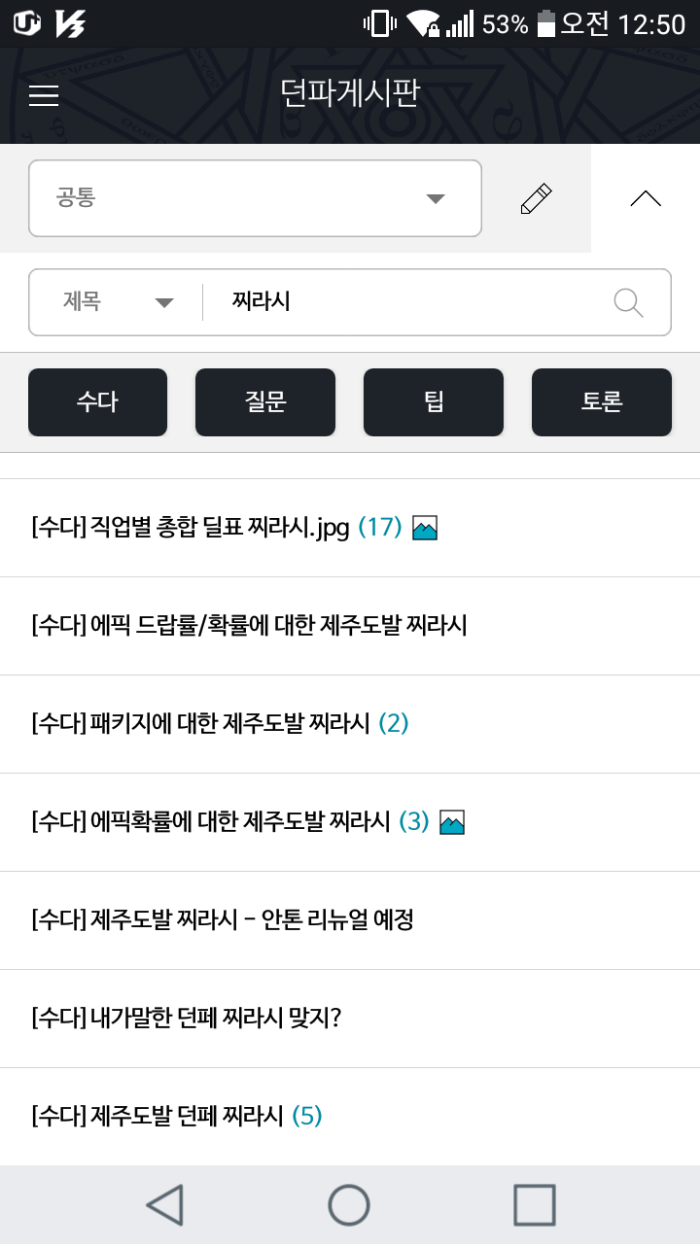Select the 팁 category button
700x1244 pixels.
[x=433, y=402]
